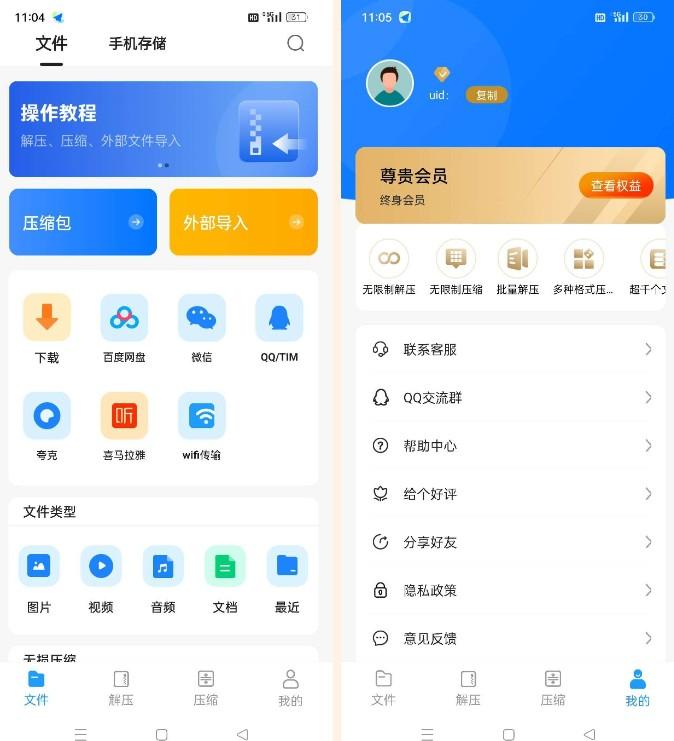Open the search magnifier icon
674x741 pixels.
click(x=295, y=43)
